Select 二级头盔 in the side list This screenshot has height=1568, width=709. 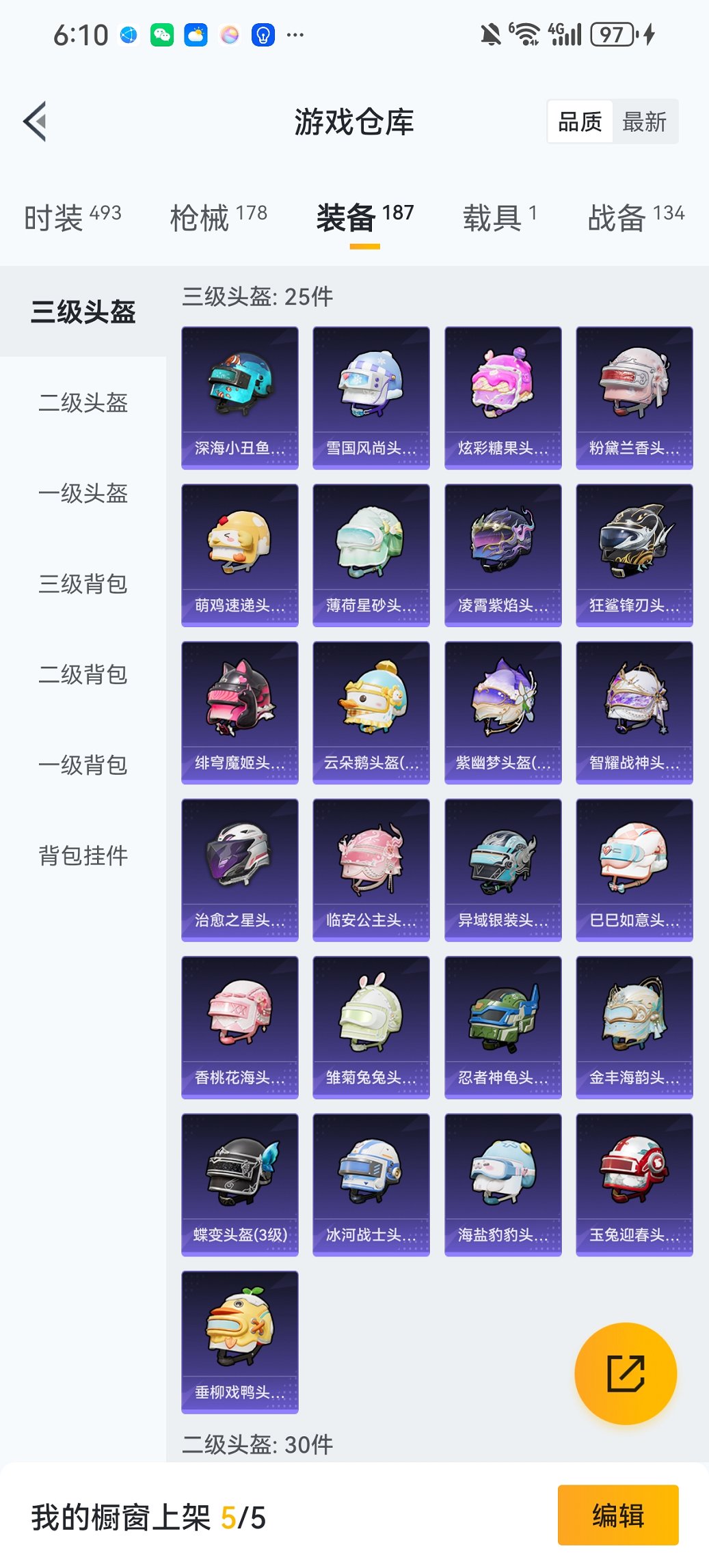83,402
